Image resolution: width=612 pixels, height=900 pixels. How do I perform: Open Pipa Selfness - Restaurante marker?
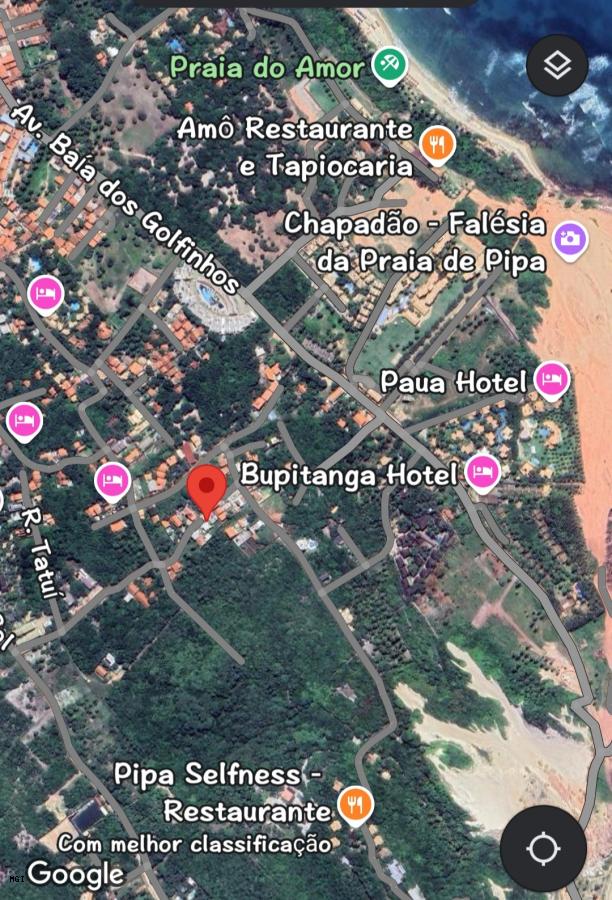click(x=355, y=802)
